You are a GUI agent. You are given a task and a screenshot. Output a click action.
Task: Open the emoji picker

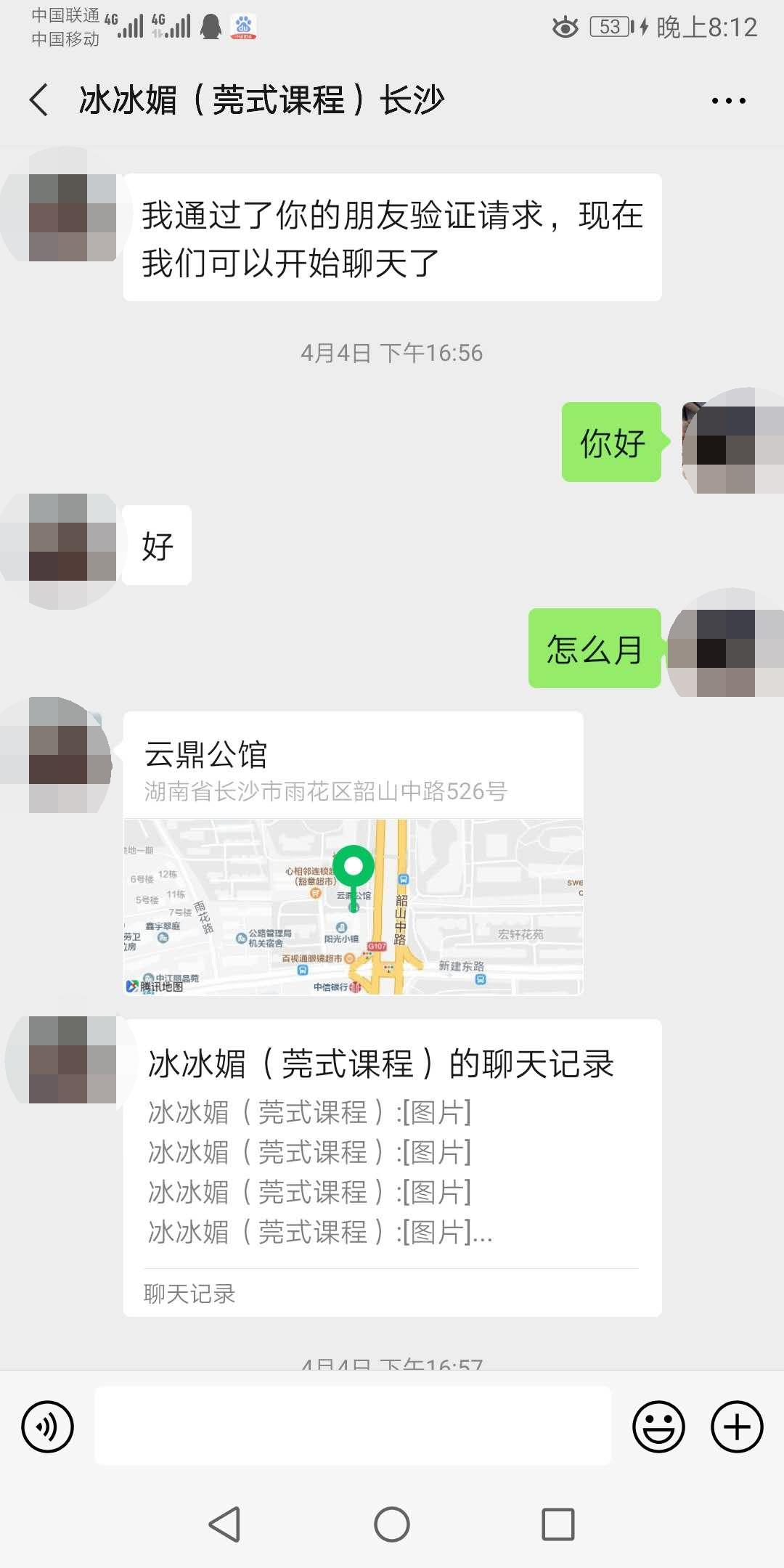(658, 1426)
